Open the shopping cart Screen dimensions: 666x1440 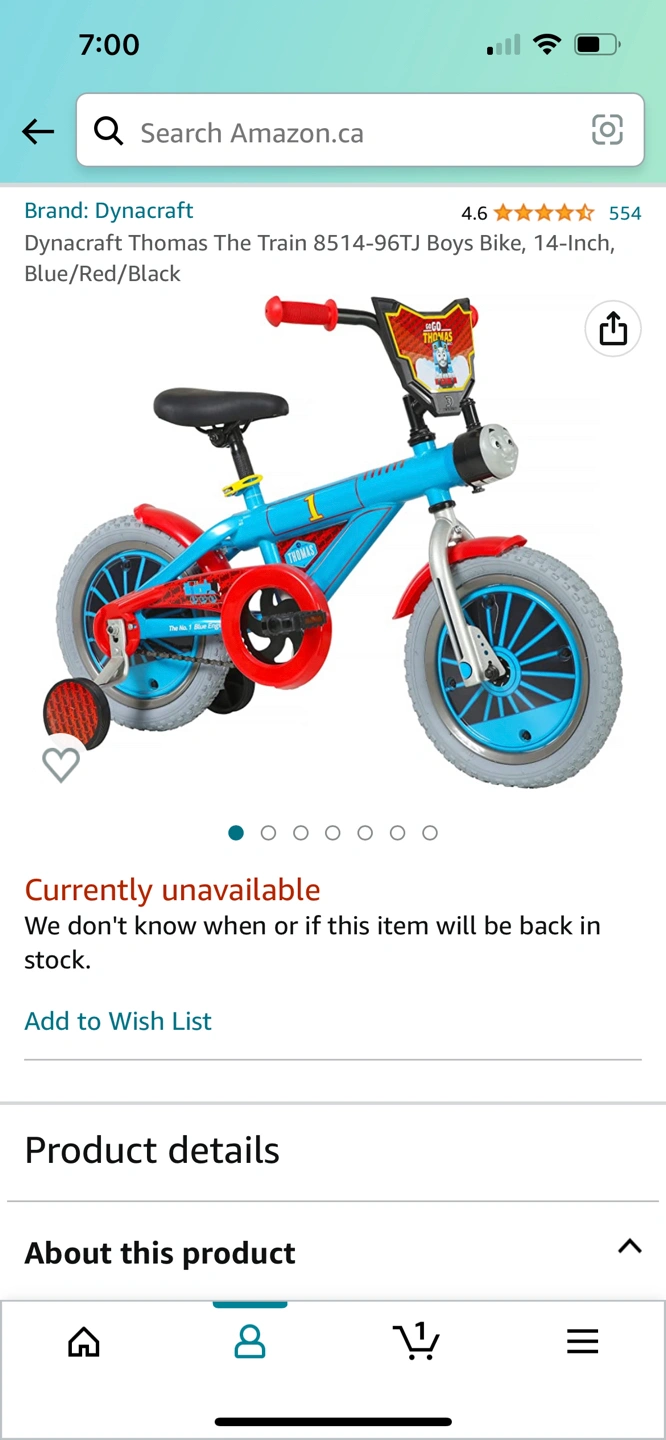(x=416, y=1341)
